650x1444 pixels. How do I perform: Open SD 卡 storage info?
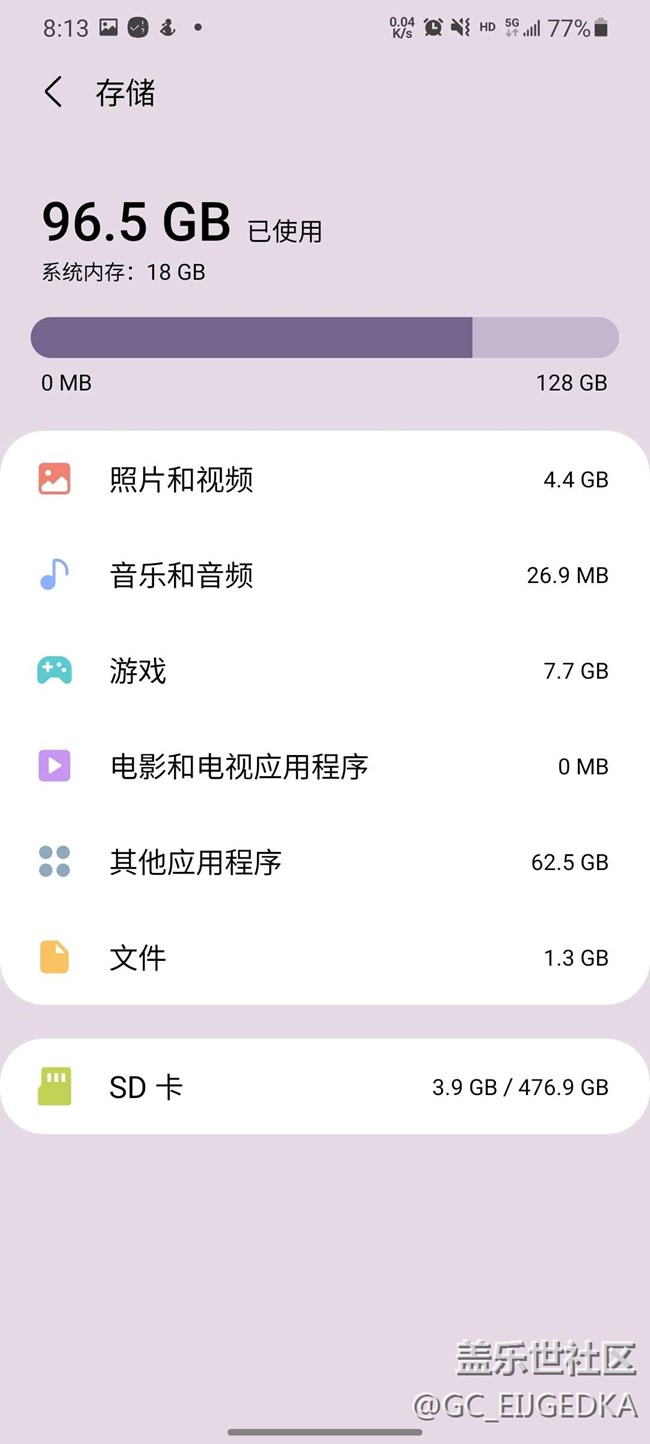click(x=323, y=1087)
